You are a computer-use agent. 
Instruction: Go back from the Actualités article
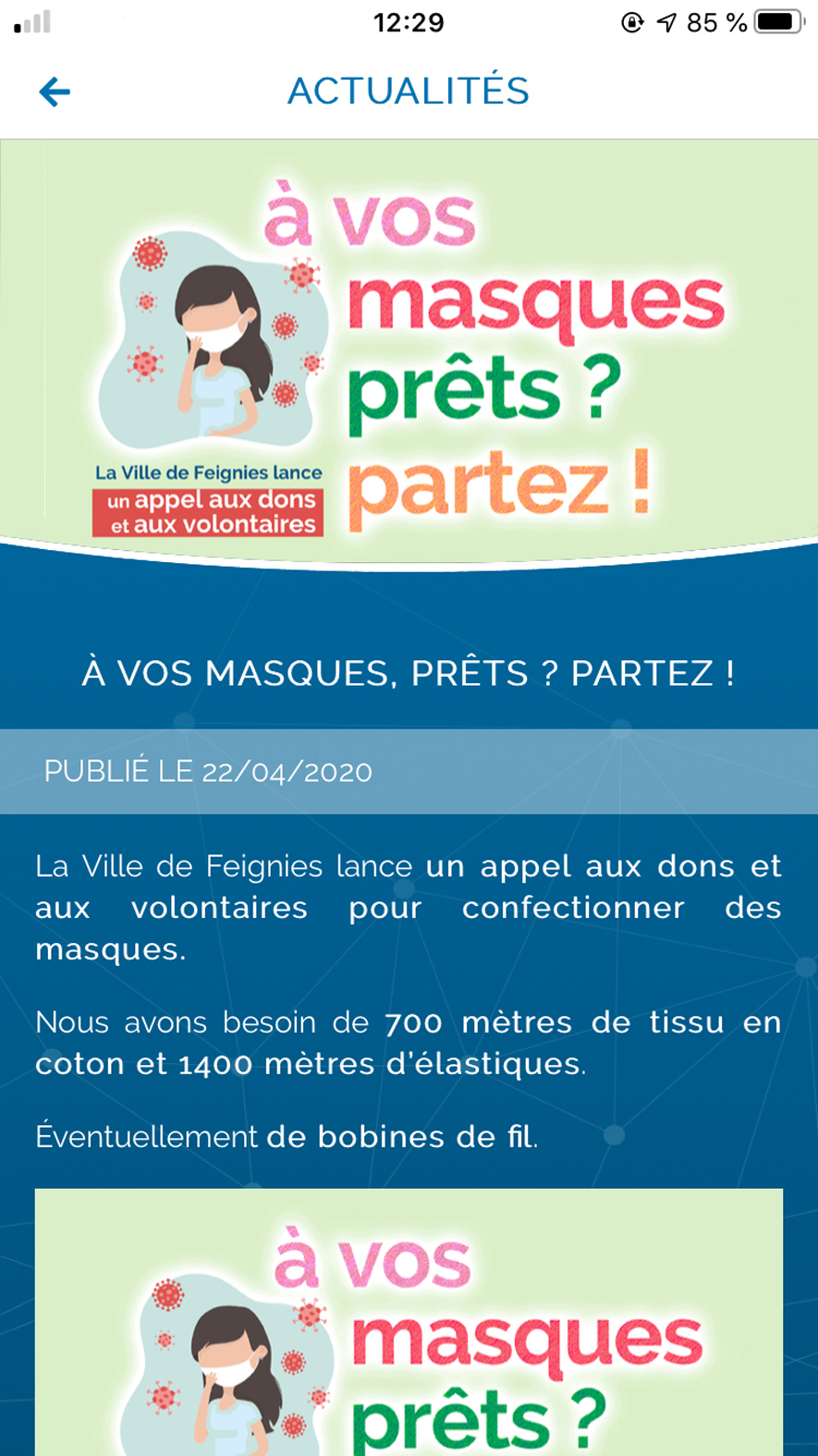click(x=55, y=92)
